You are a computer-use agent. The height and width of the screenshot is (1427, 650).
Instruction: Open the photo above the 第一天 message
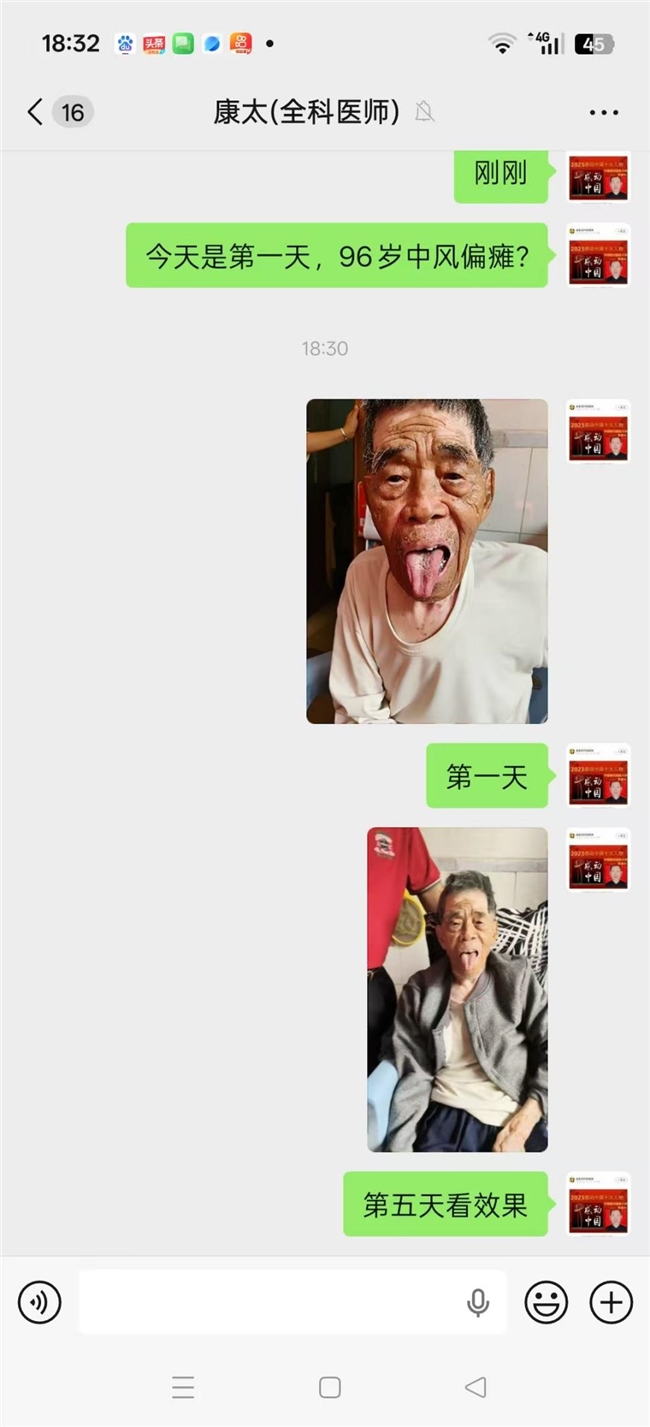[427, 561]
